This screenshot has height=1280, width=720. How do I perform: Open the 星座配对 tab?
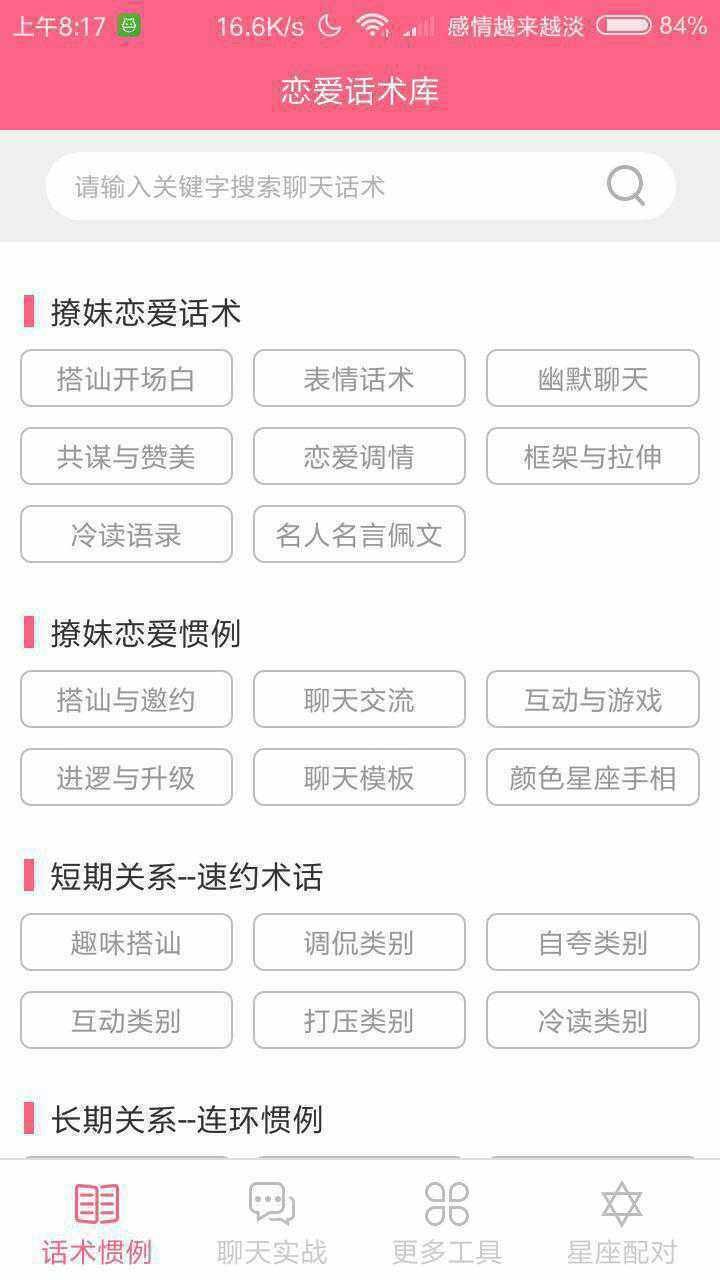coord(622,1222)
